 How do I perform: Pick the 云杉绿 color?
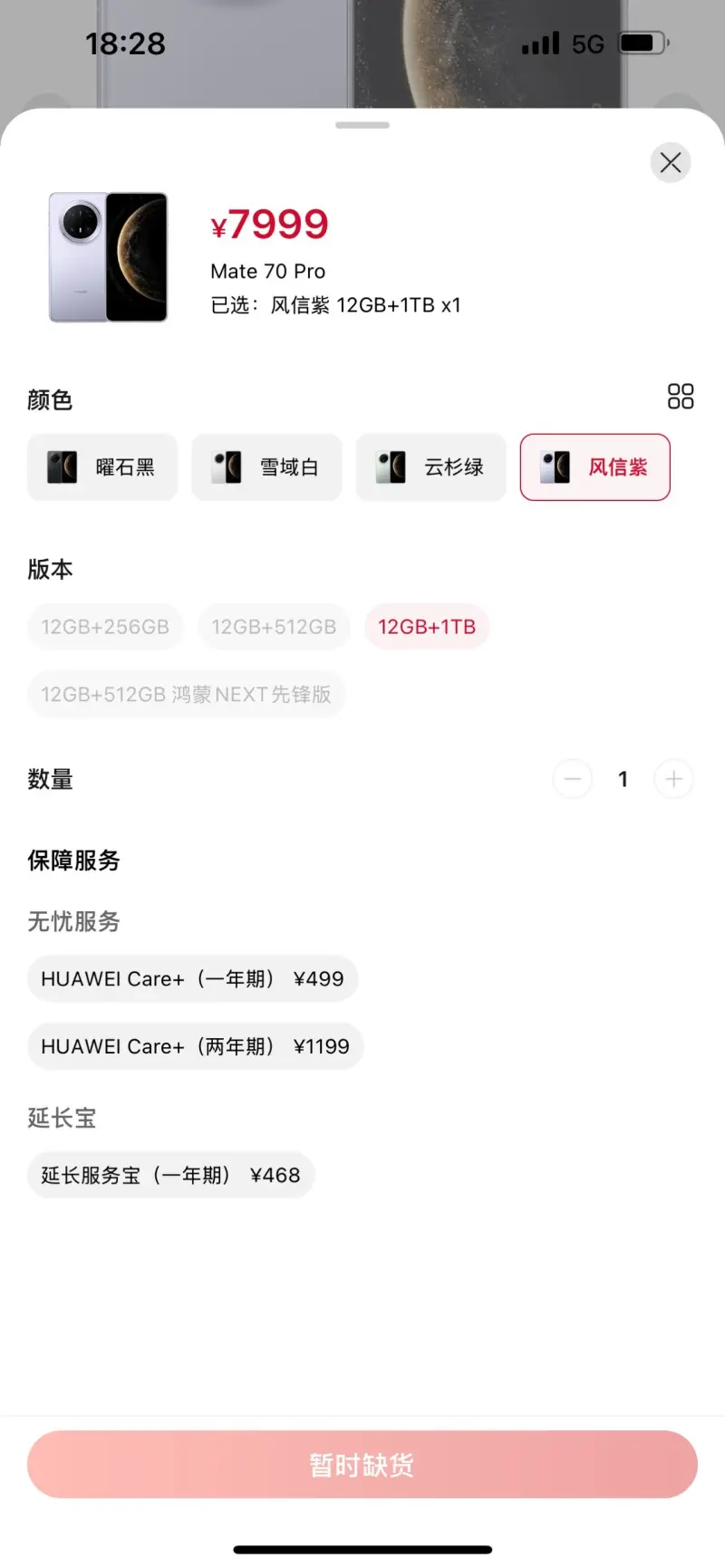coord(430,467)
